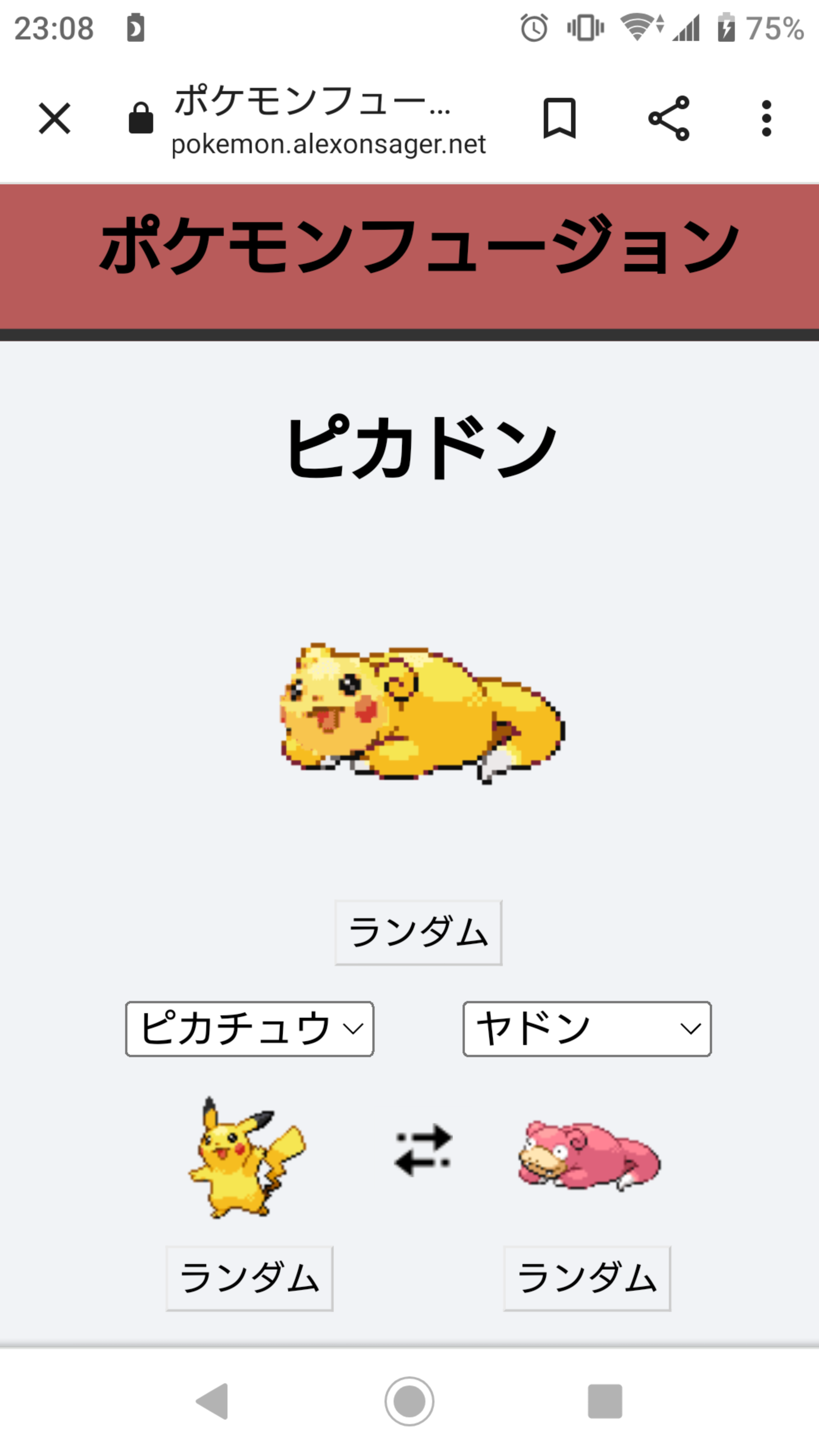Viewport: 819px width, 1456px height.
Task: Bookmark this page
Action: click(x=559, y=119)
